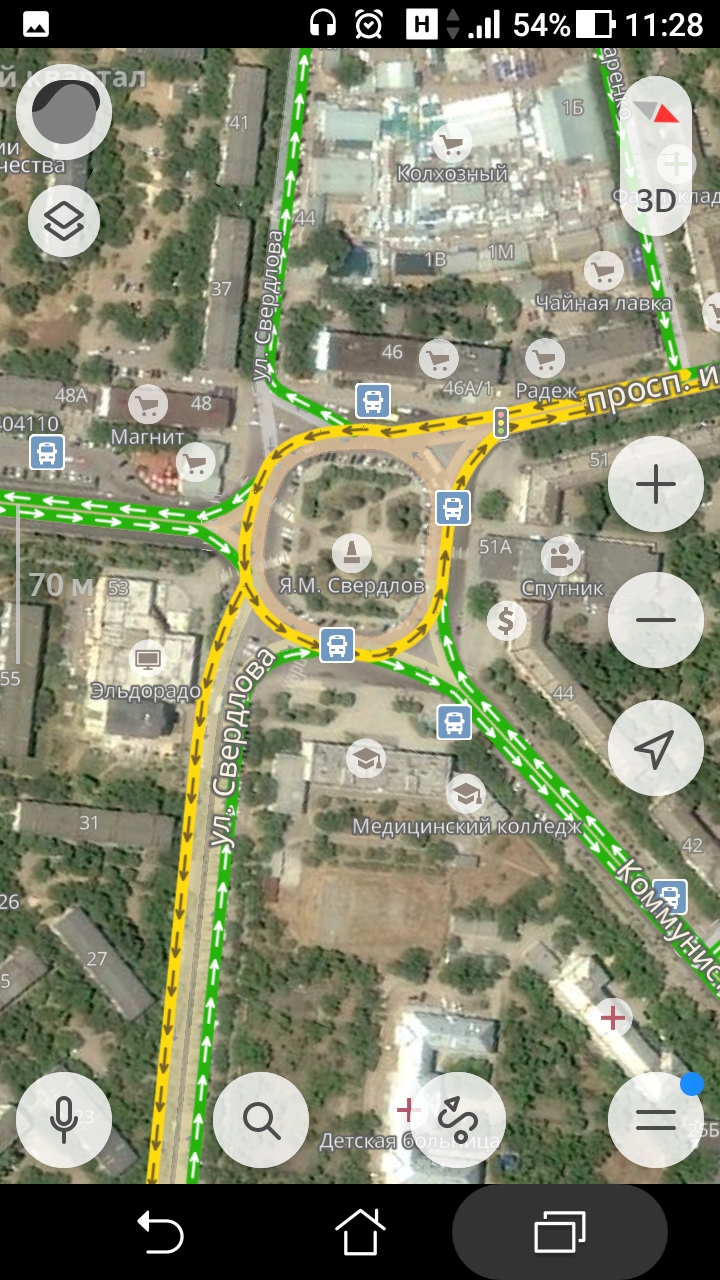Go back with the system back button
The width and height of the screenshot is (720, 1280).
160,1232
